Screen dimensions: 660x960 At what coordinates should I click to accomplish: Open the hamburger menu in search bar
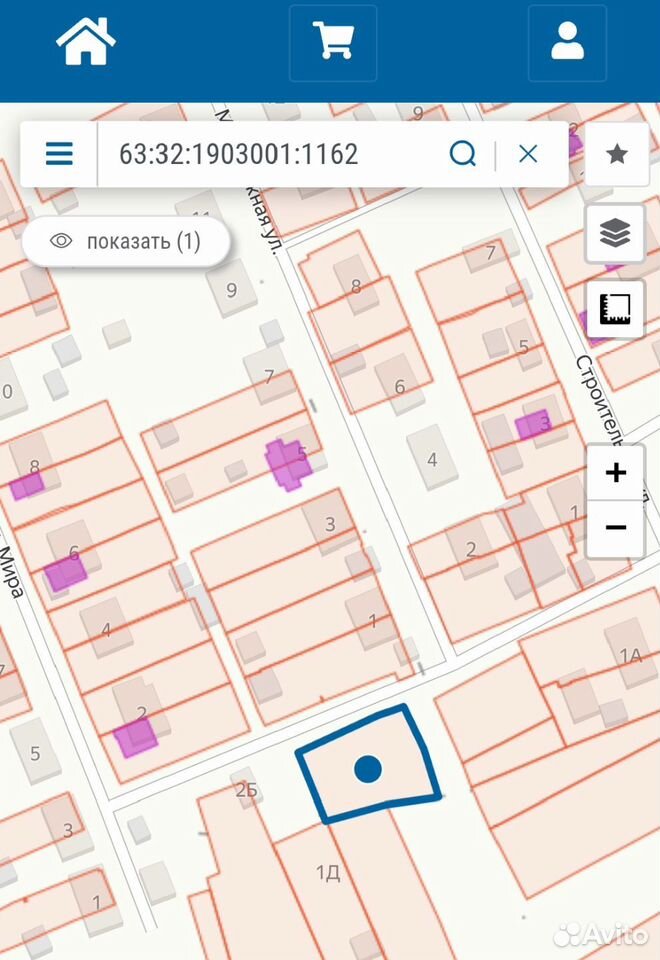coord(59,154)
